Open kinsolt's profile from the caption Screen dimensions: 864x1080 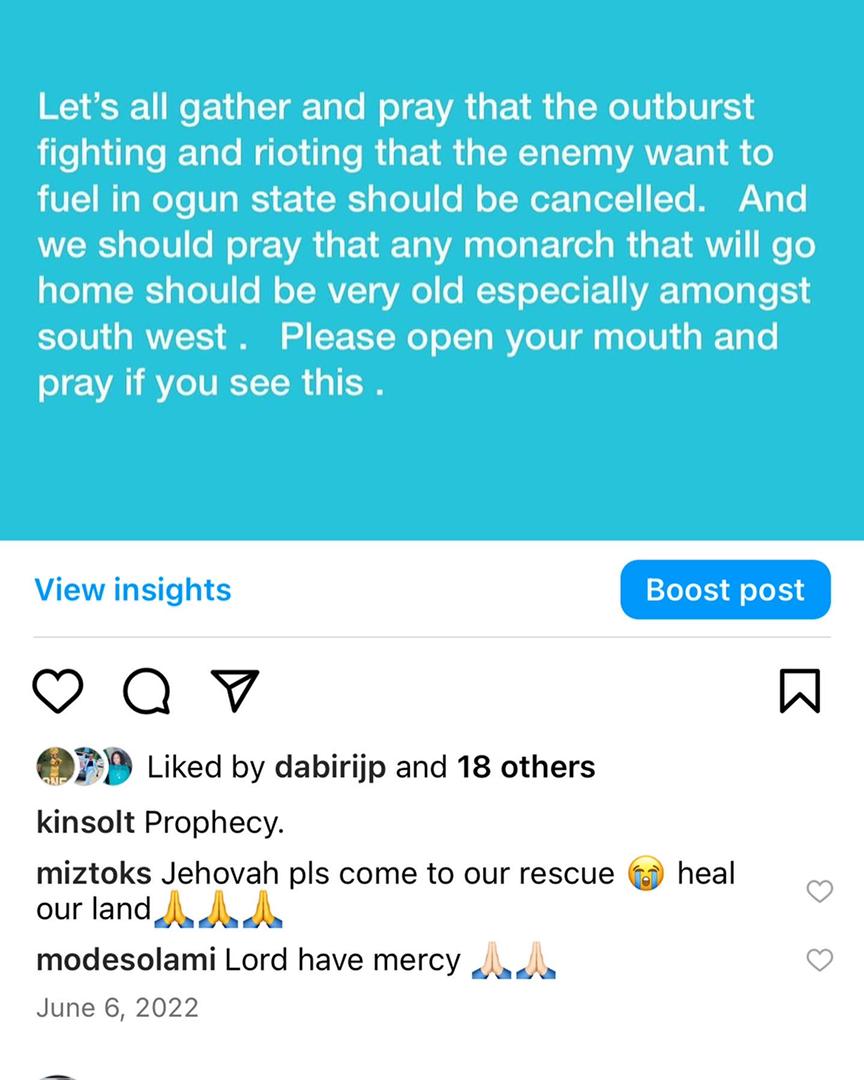click(x=86, y=822)
